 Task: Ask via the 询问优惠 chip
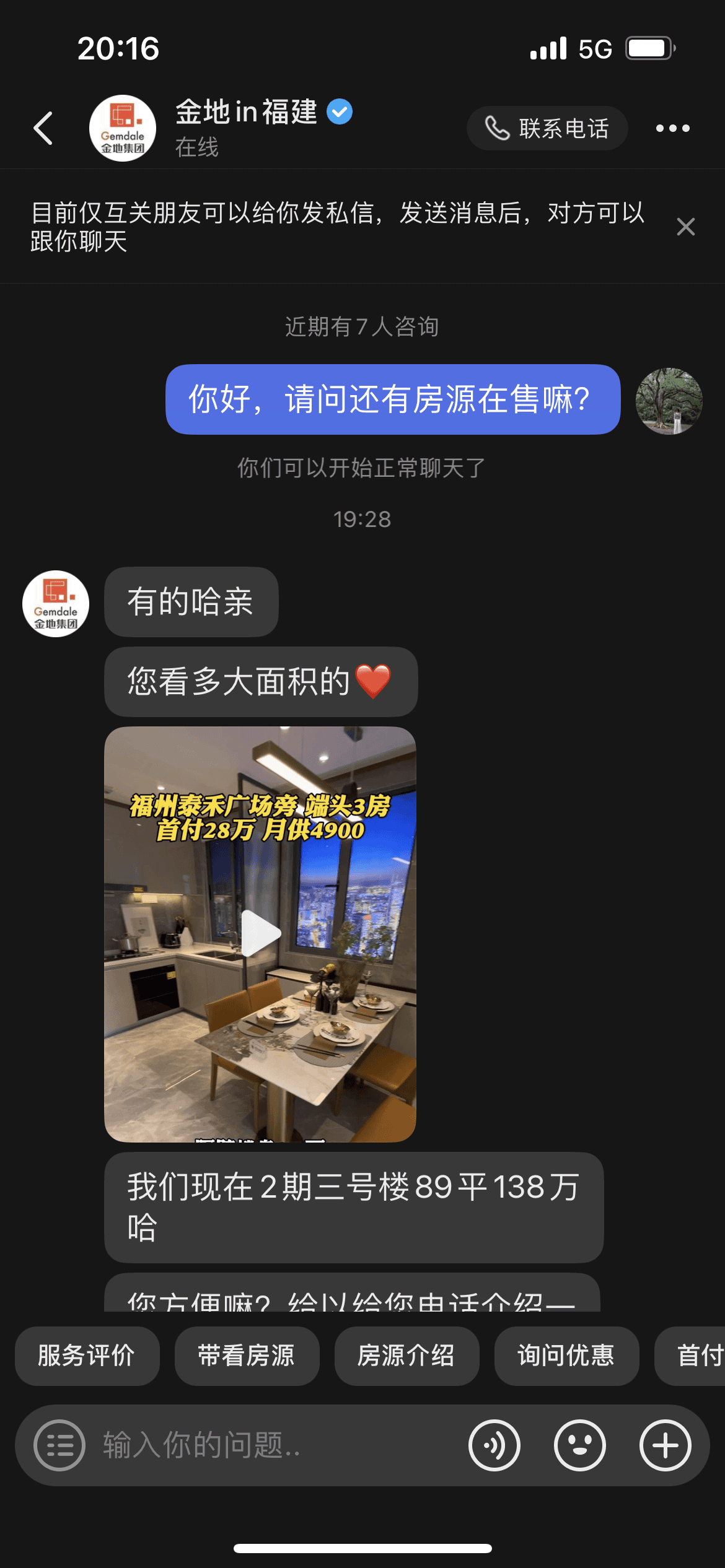click(566, 1356)
